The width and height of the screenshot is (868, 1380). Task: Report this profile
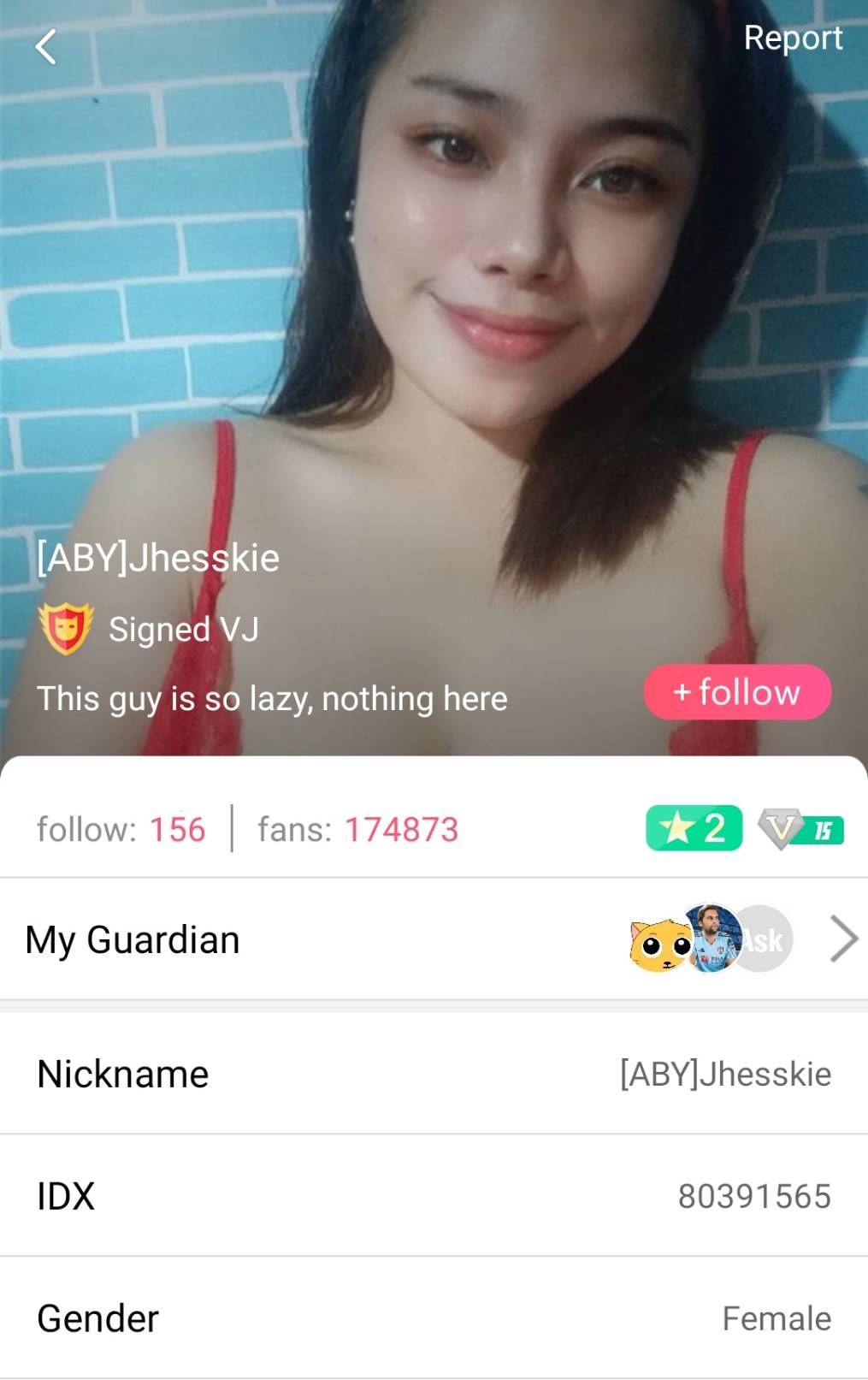coord(792,38)
